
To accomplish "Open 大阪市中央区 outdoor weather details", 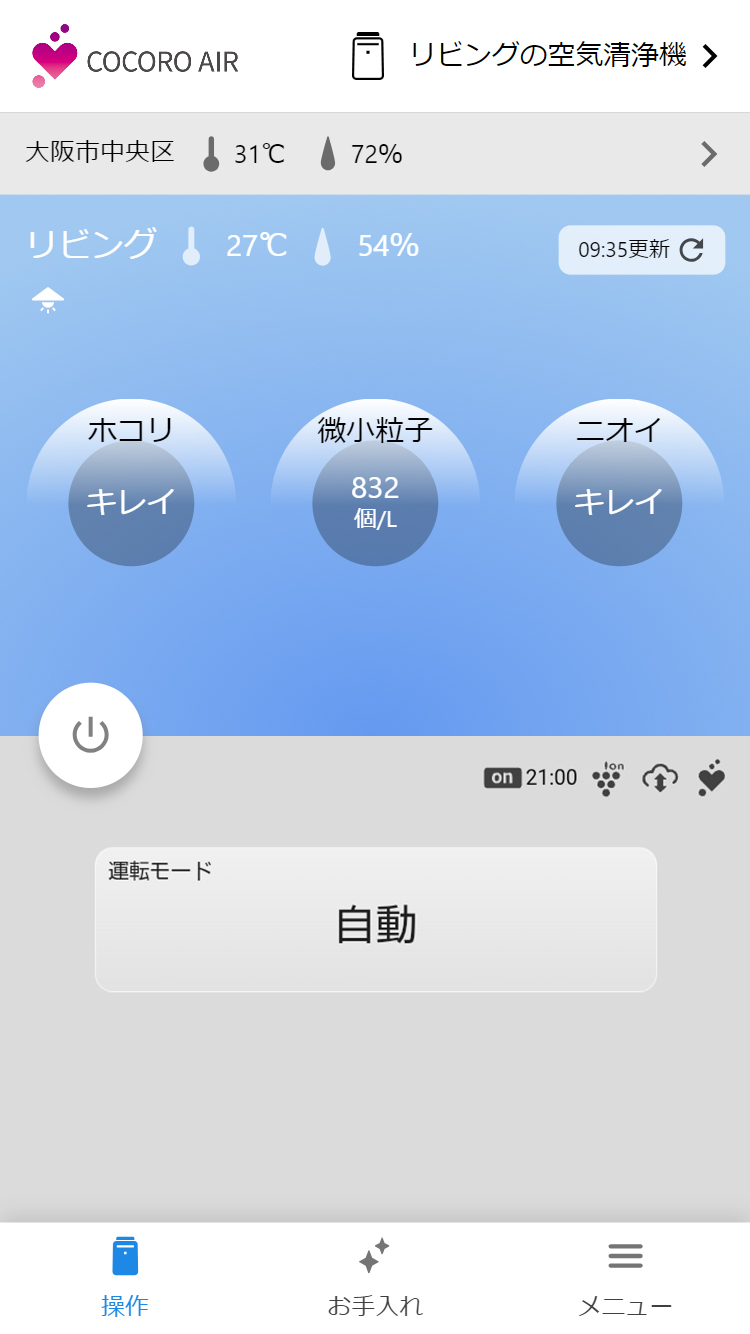I will (374, 154).
